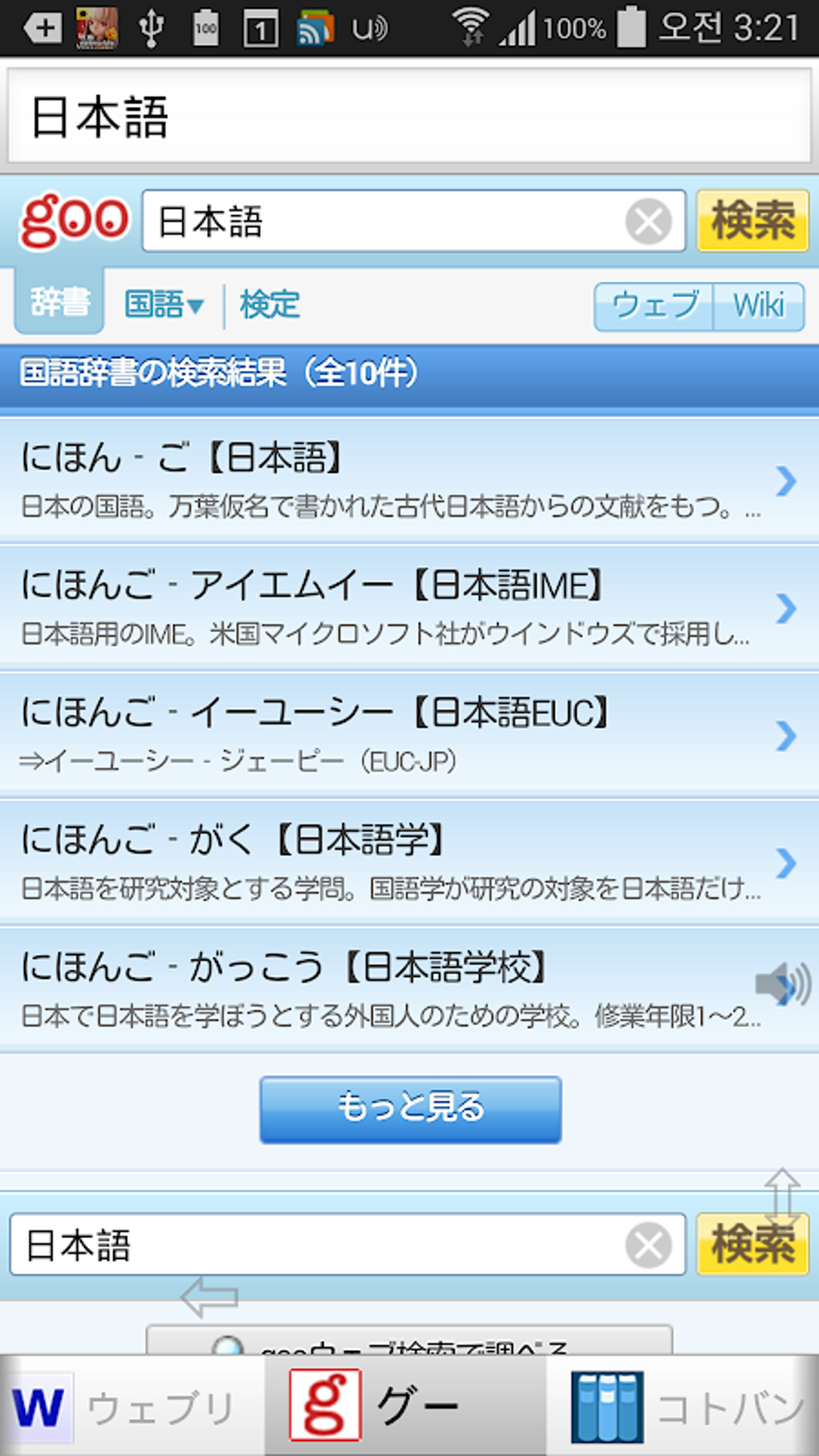Switch to Wiki search
Image resolution: width=819 pixels, height=1456 pixels.
tap(758, 306)
